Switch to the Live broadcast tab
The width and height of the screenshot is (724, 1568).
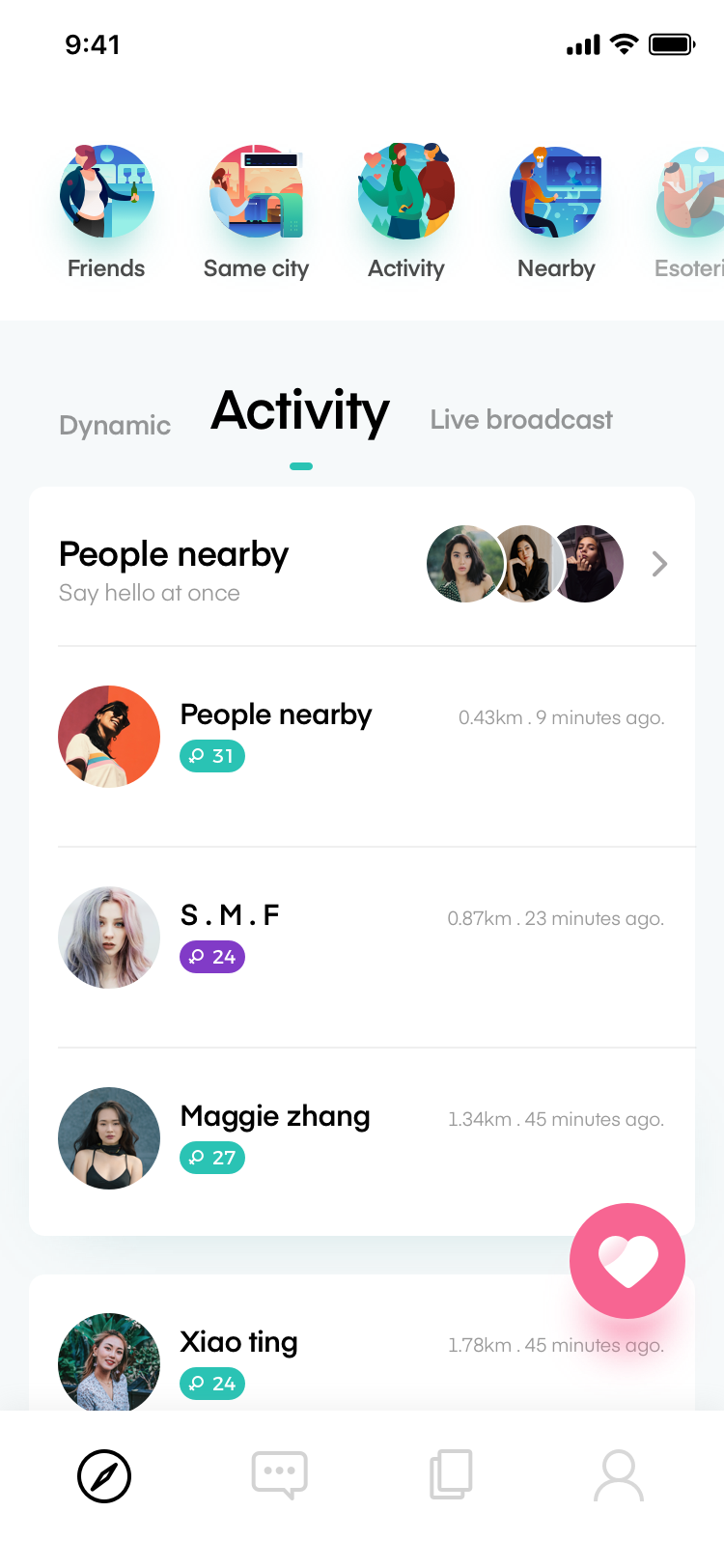pyautogui.click(x=521, y=420)
